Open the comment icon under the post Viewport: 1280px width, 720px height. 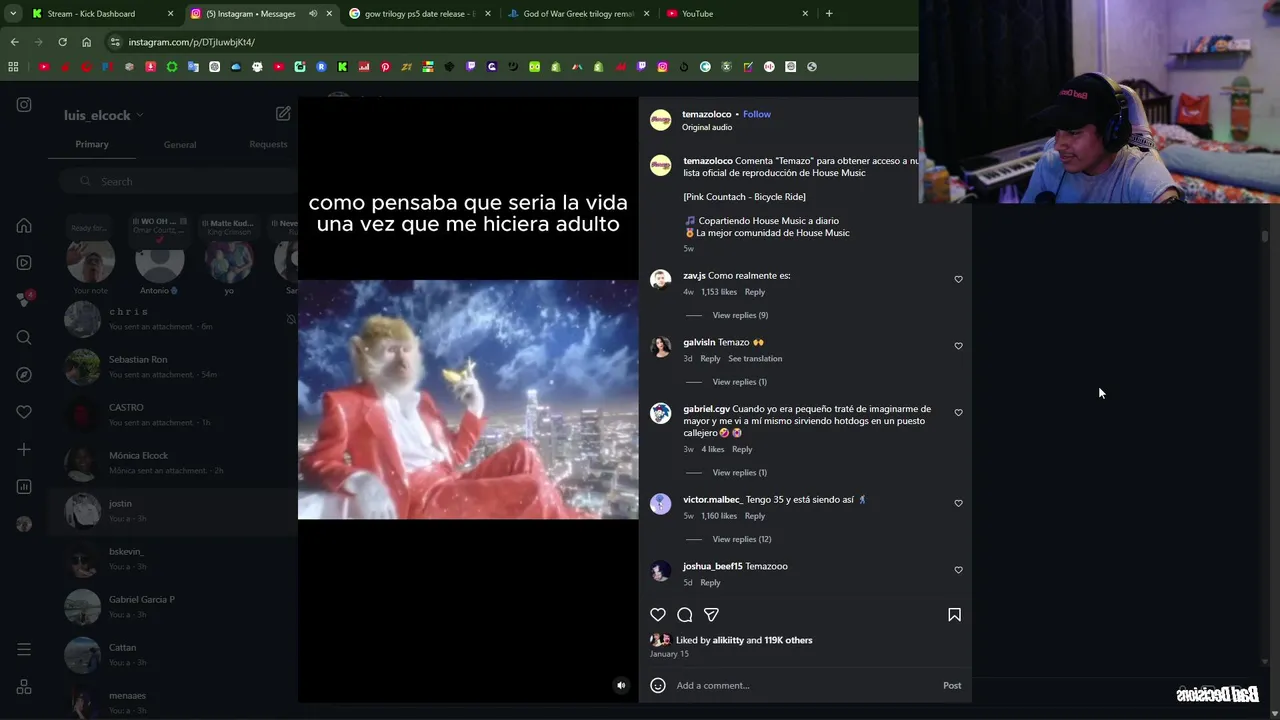point(685,615)
